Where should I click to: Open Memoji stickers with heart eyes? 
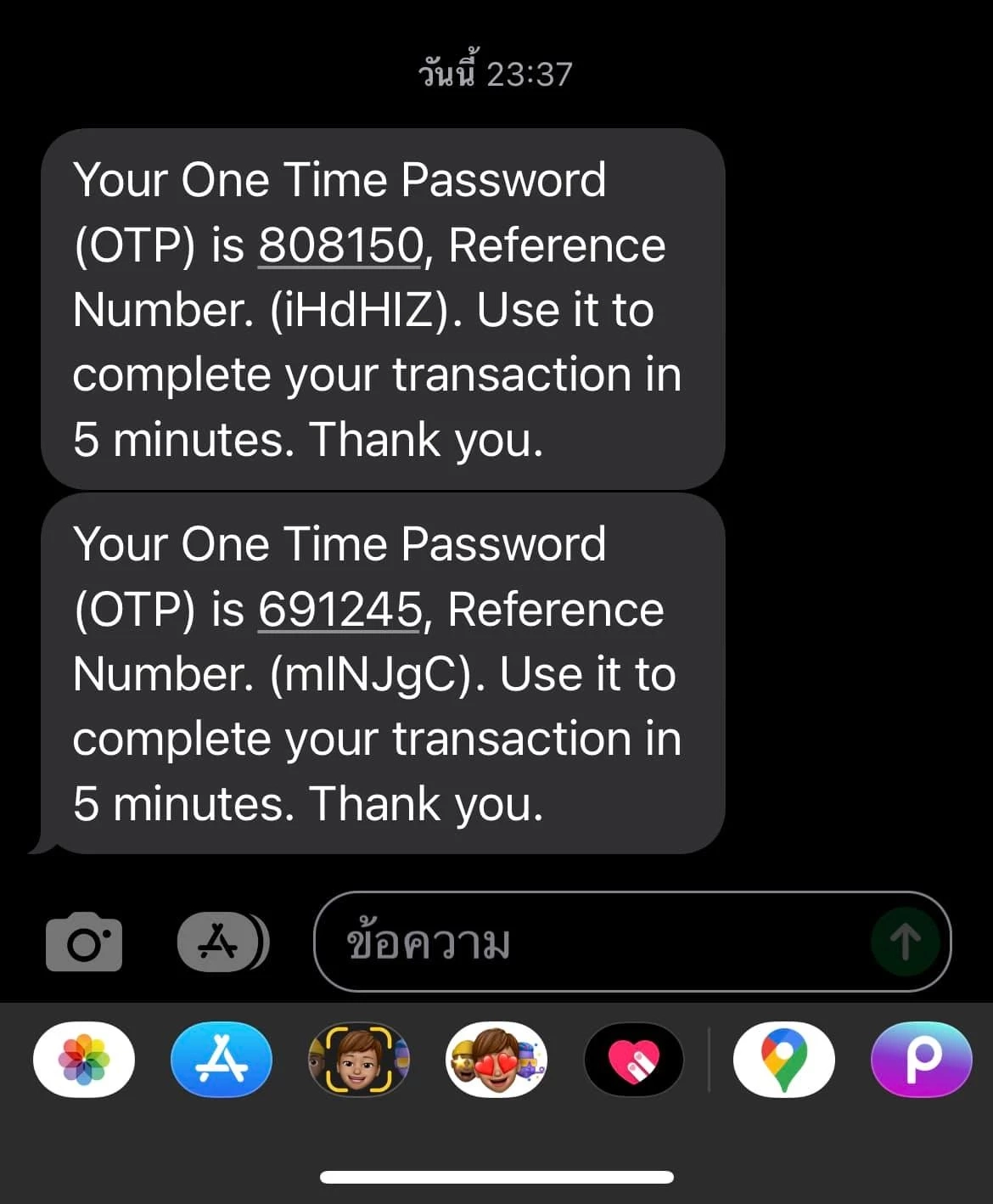[x=496, y=1060]
